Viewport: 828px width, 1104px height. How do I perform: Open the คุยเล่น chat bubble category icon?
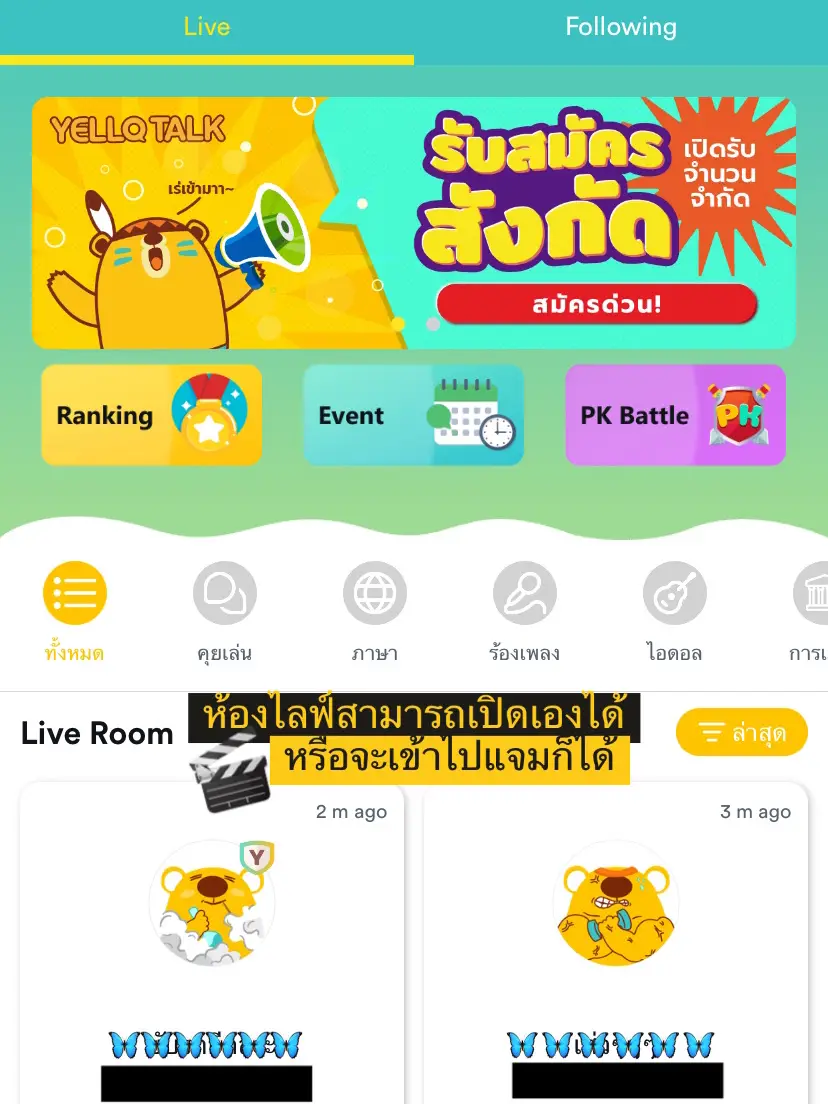[225, 591]
